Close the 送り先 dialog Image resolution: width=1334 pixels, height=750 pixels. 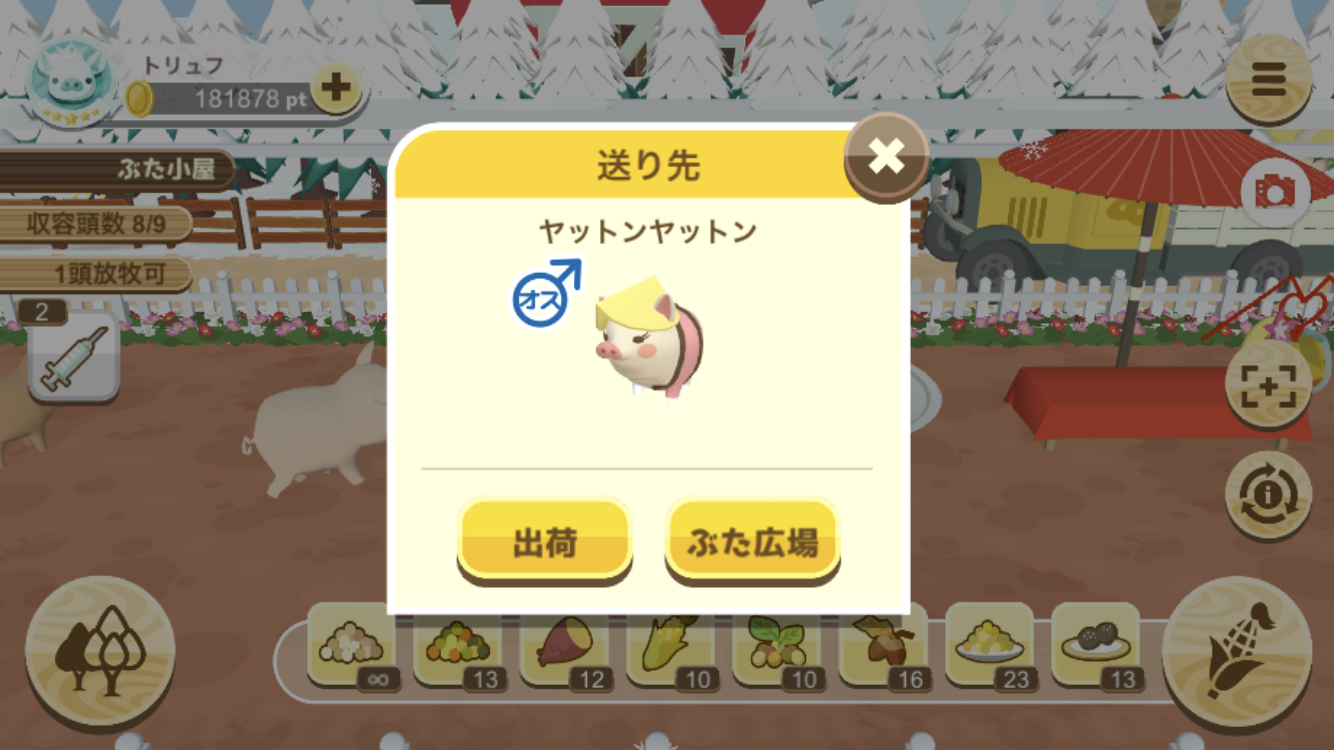point(886,156)
